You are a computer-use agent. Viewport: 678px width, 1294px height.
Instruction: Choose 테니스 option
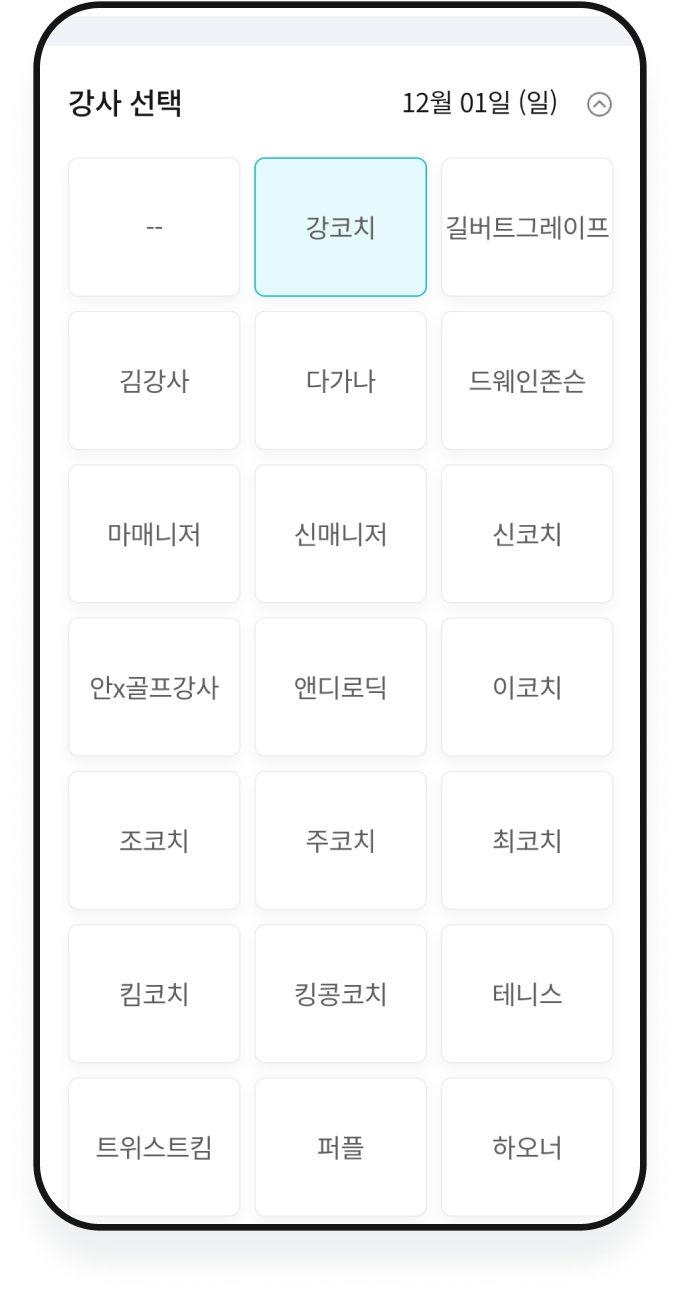click(x=527, y=994)
